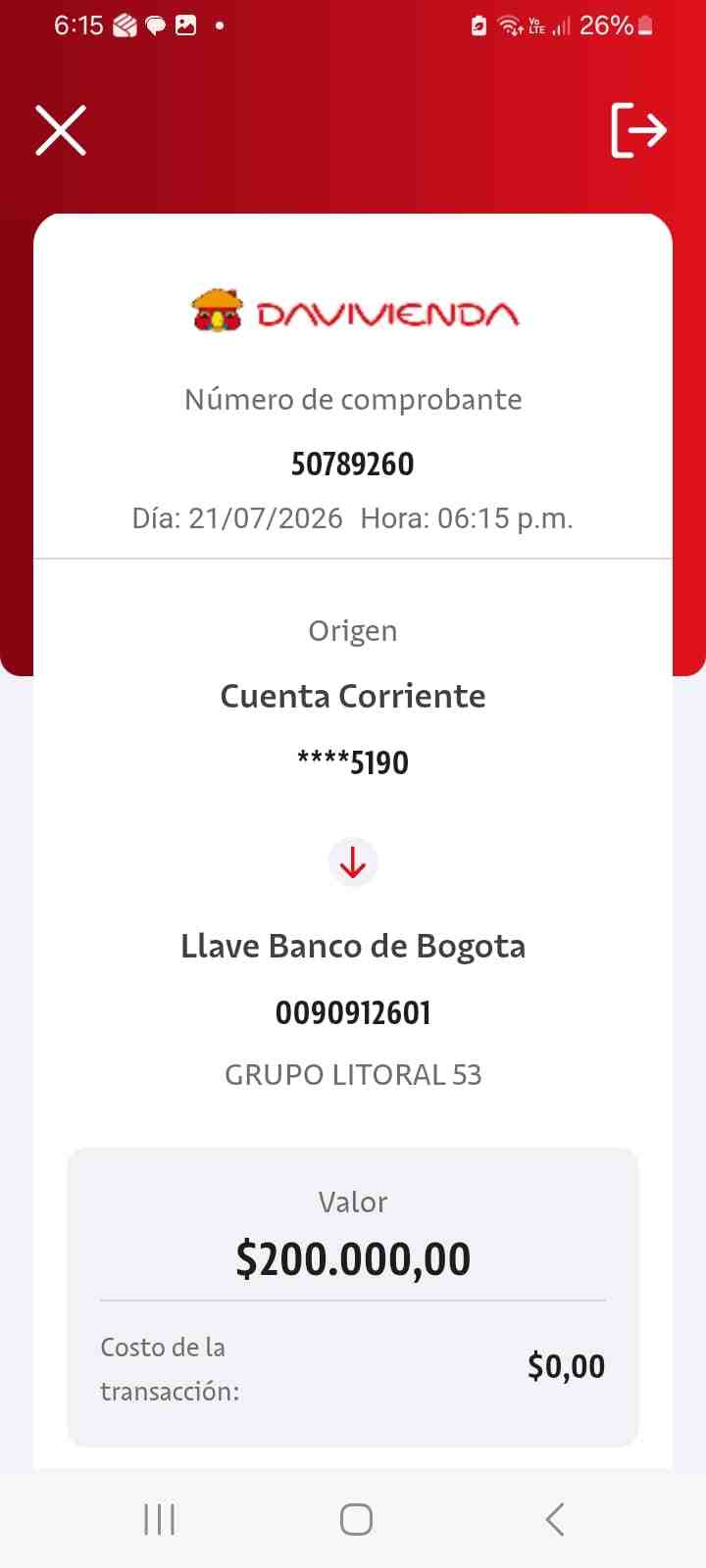
Task: Tap the logout icon
Action: (638, 129)
